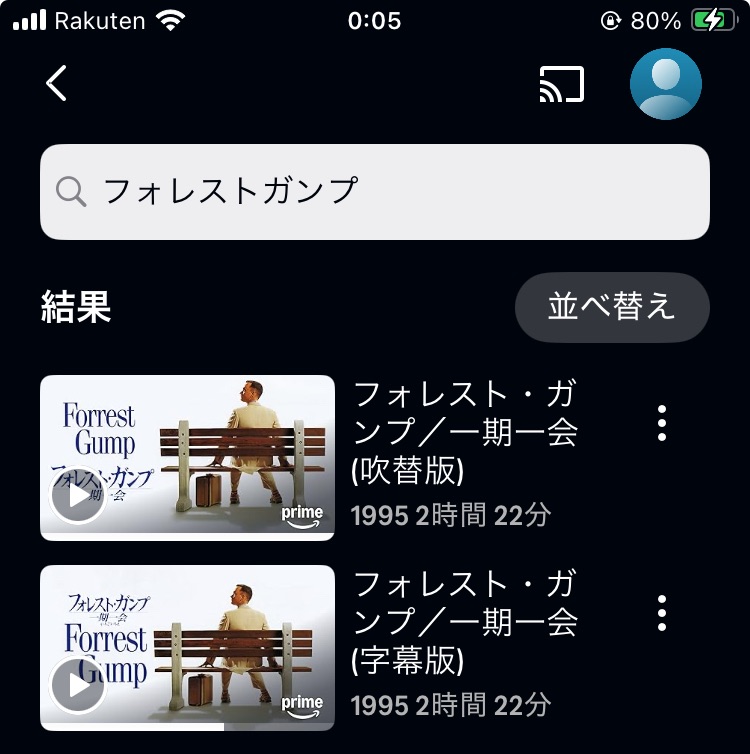Go back using the back arrow
Screen dimensions: 750x754
pyautogui.click(x=57, y=84)
